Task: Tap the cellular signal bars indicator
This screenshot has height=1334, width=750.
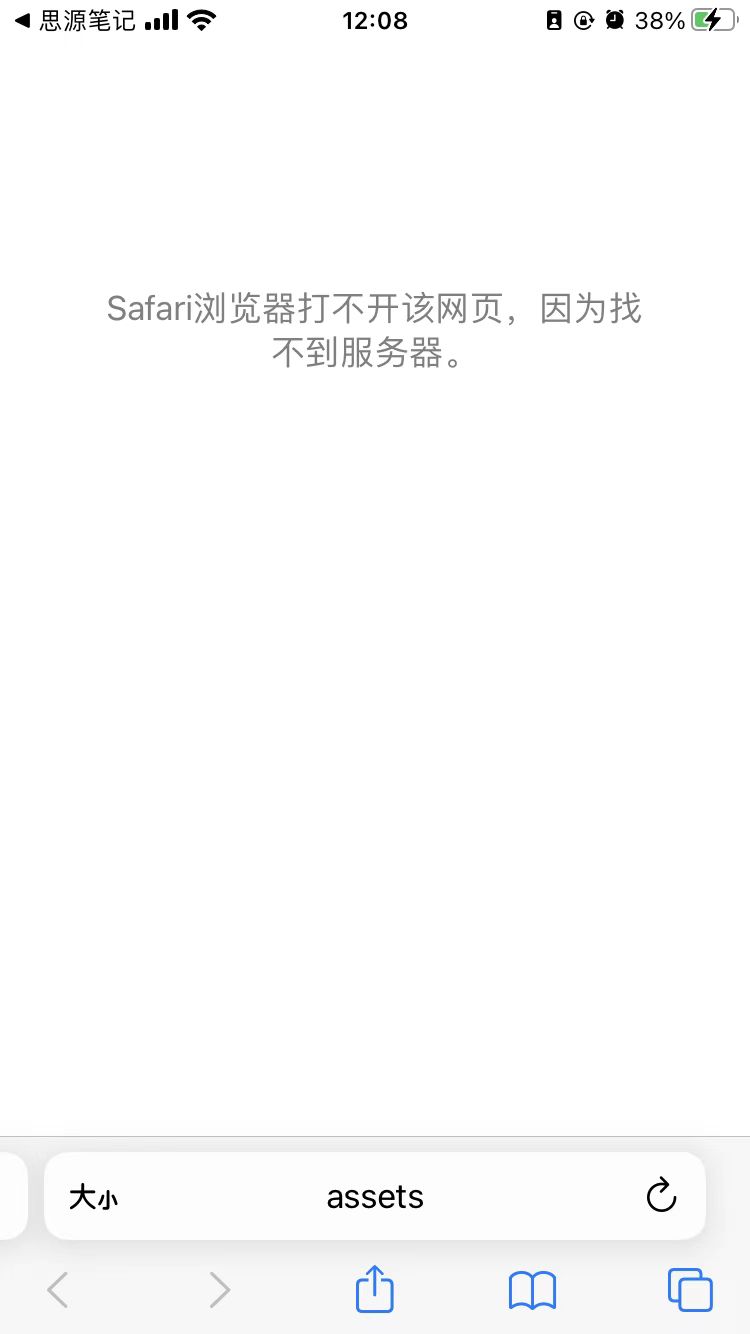Action: [163, 18]
